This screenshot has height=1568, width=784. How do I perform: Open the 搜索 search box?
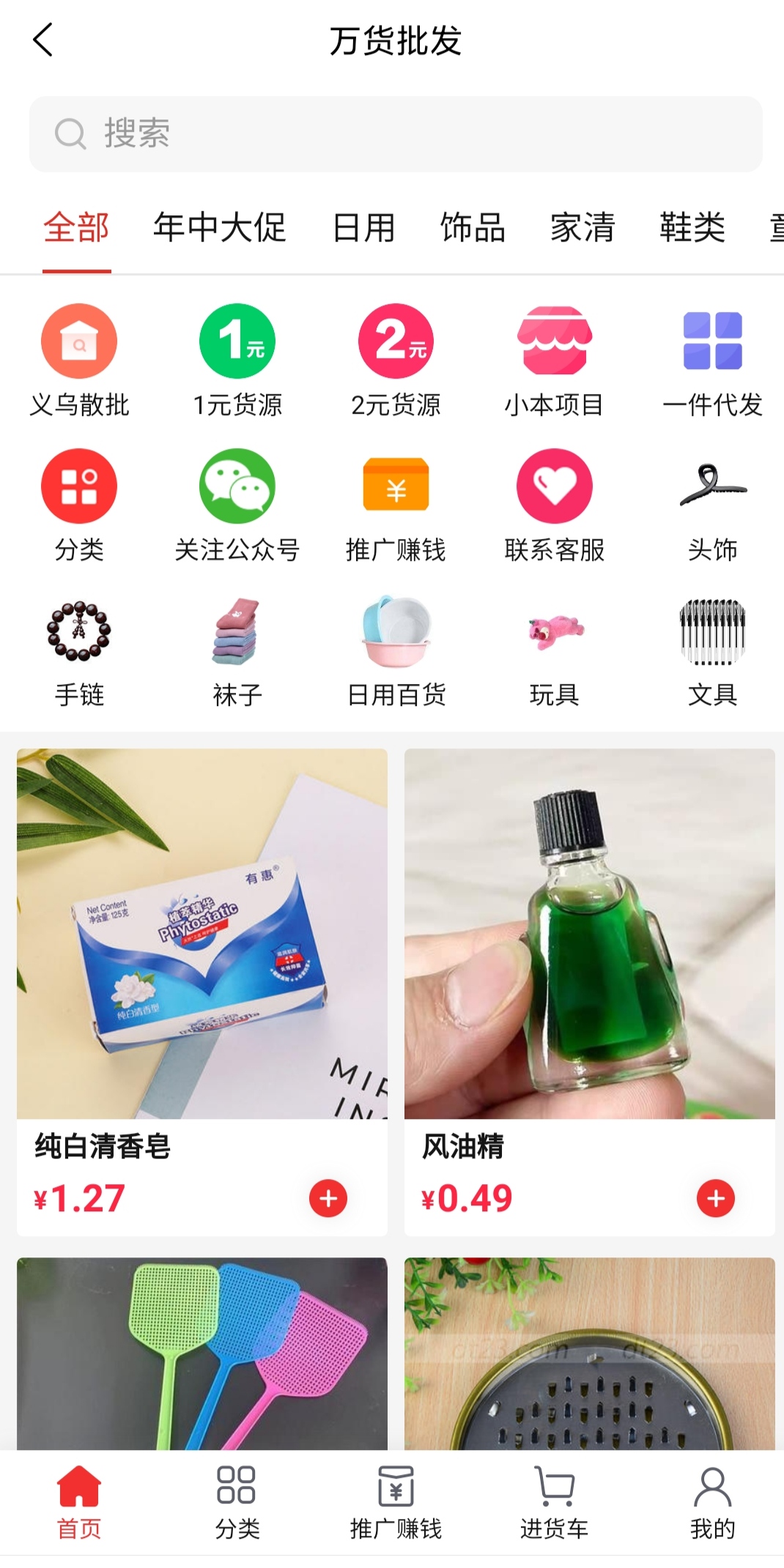tap(396, 134)
